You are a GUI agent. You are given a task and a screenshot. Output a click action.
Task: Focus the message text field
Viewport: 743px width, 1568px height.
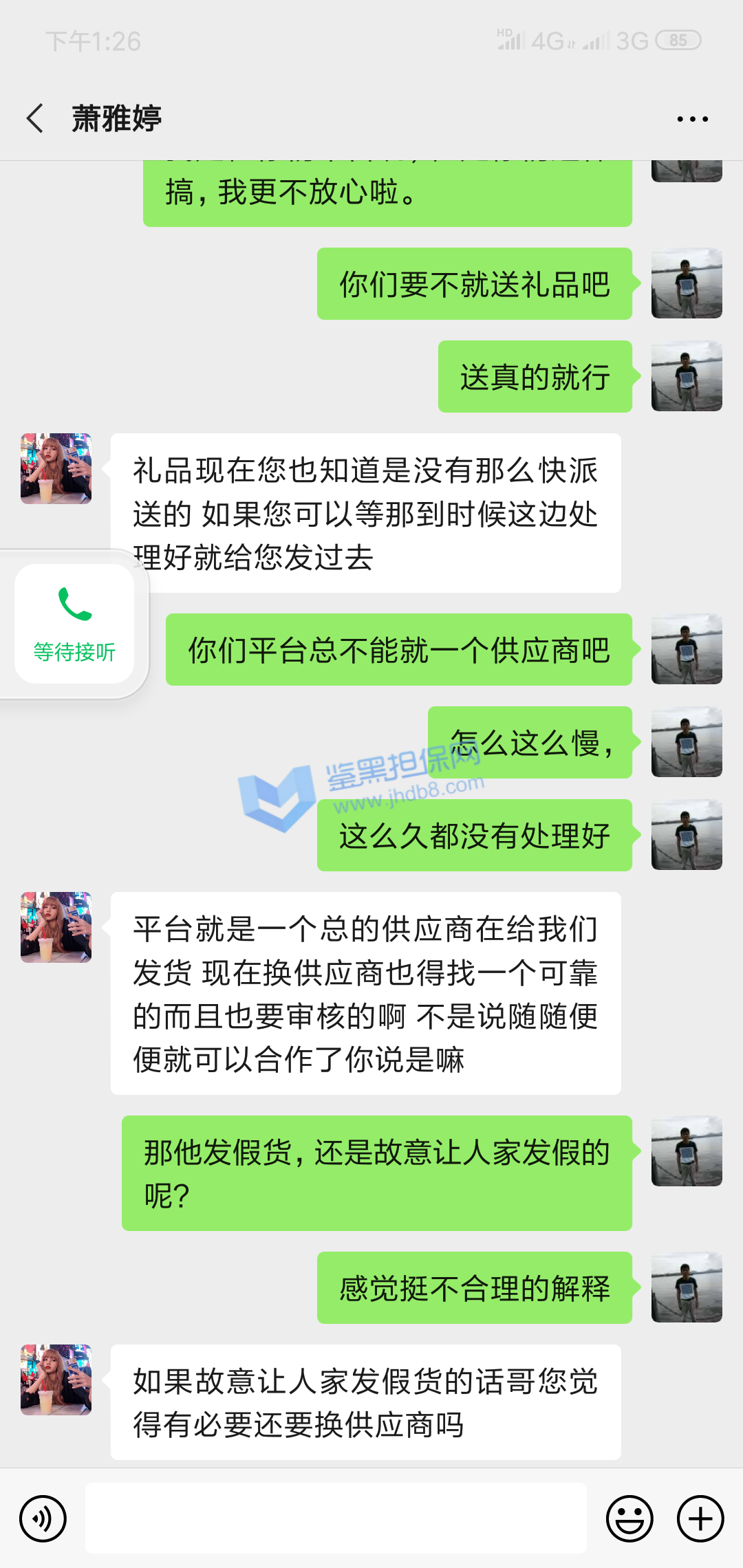click(336, 1518)
